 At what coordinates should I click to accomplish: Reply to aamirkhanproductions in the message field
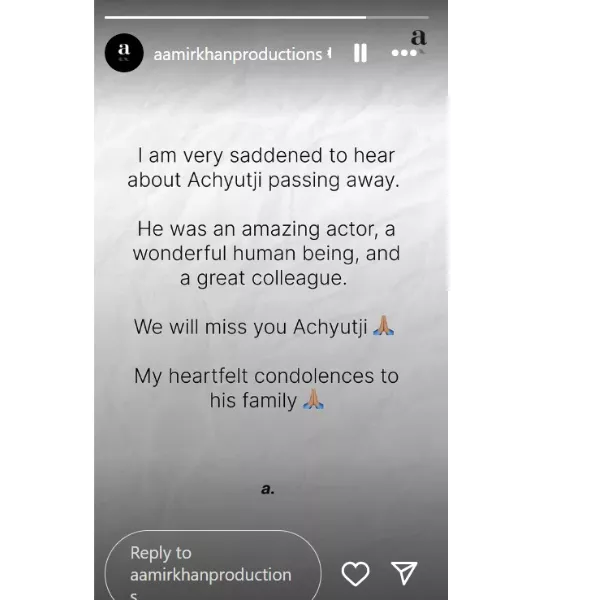click(x=211, y=566)
